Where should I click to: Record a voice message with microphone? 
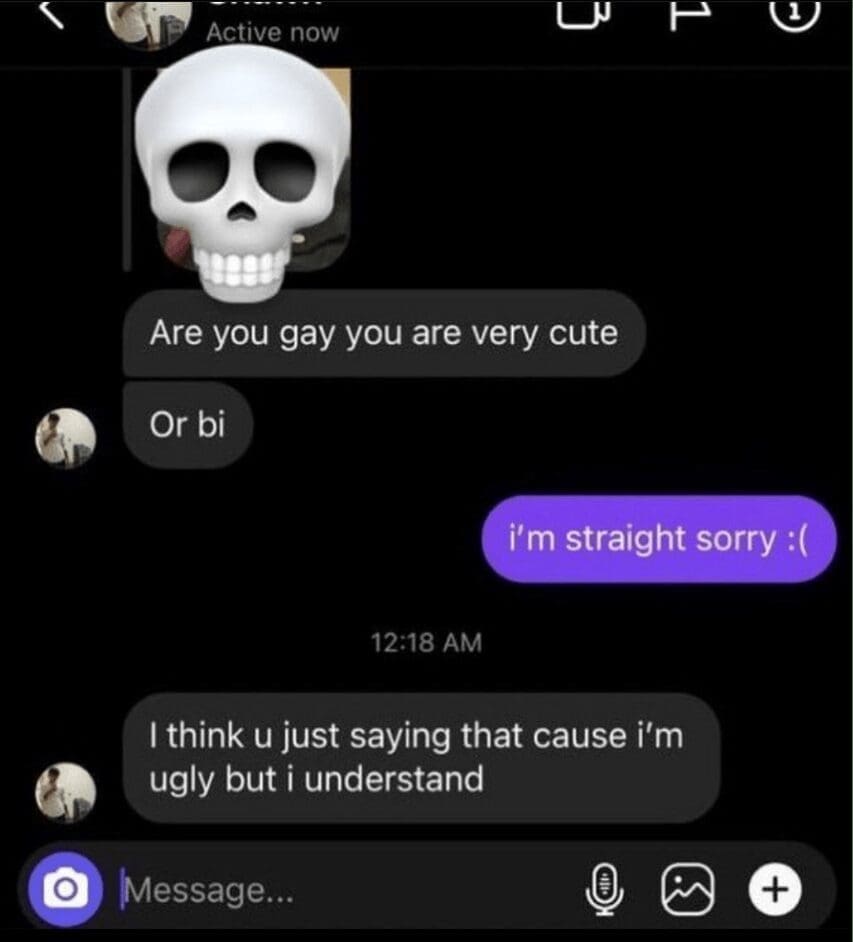tap(602, 887)
